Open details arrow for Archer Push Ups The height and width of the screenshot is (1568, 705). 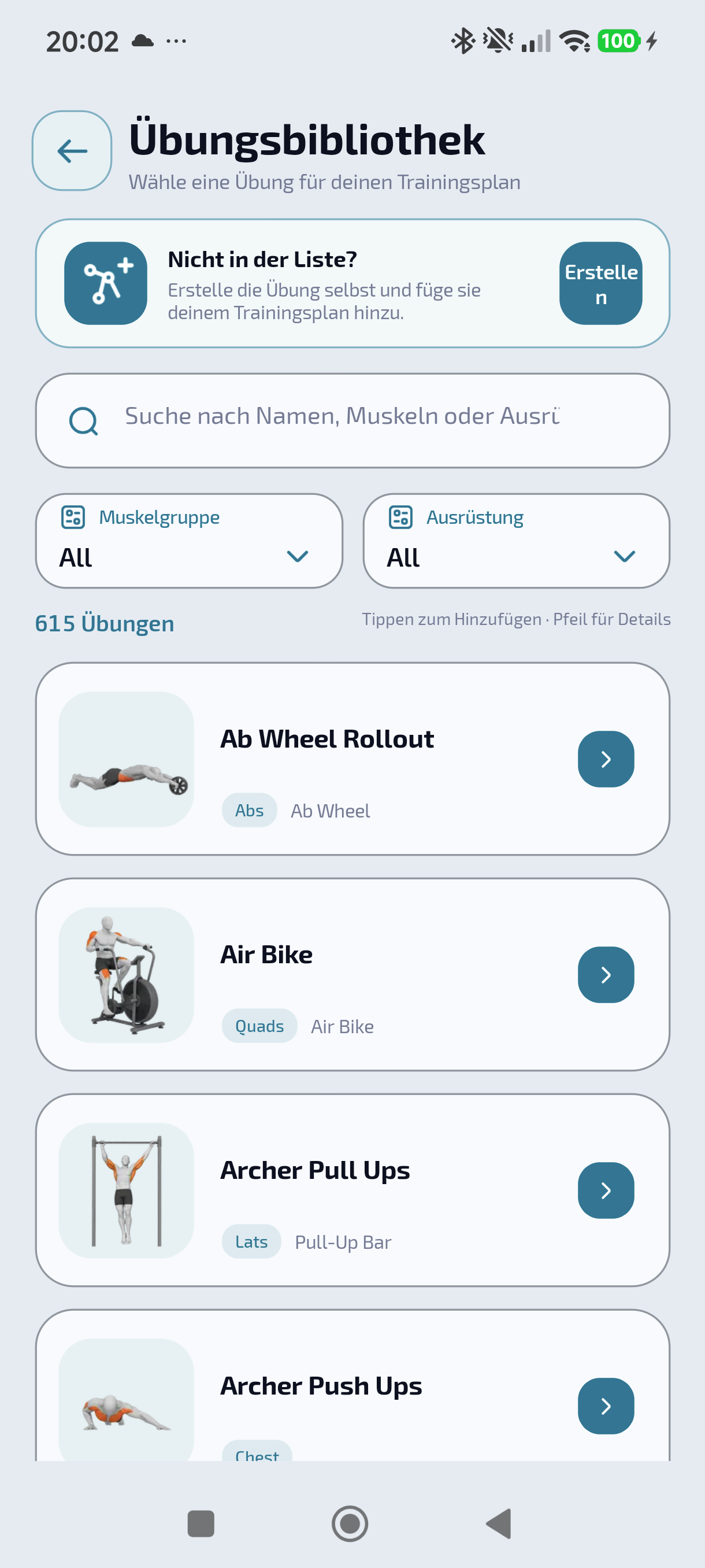(x=606, y=1406)
